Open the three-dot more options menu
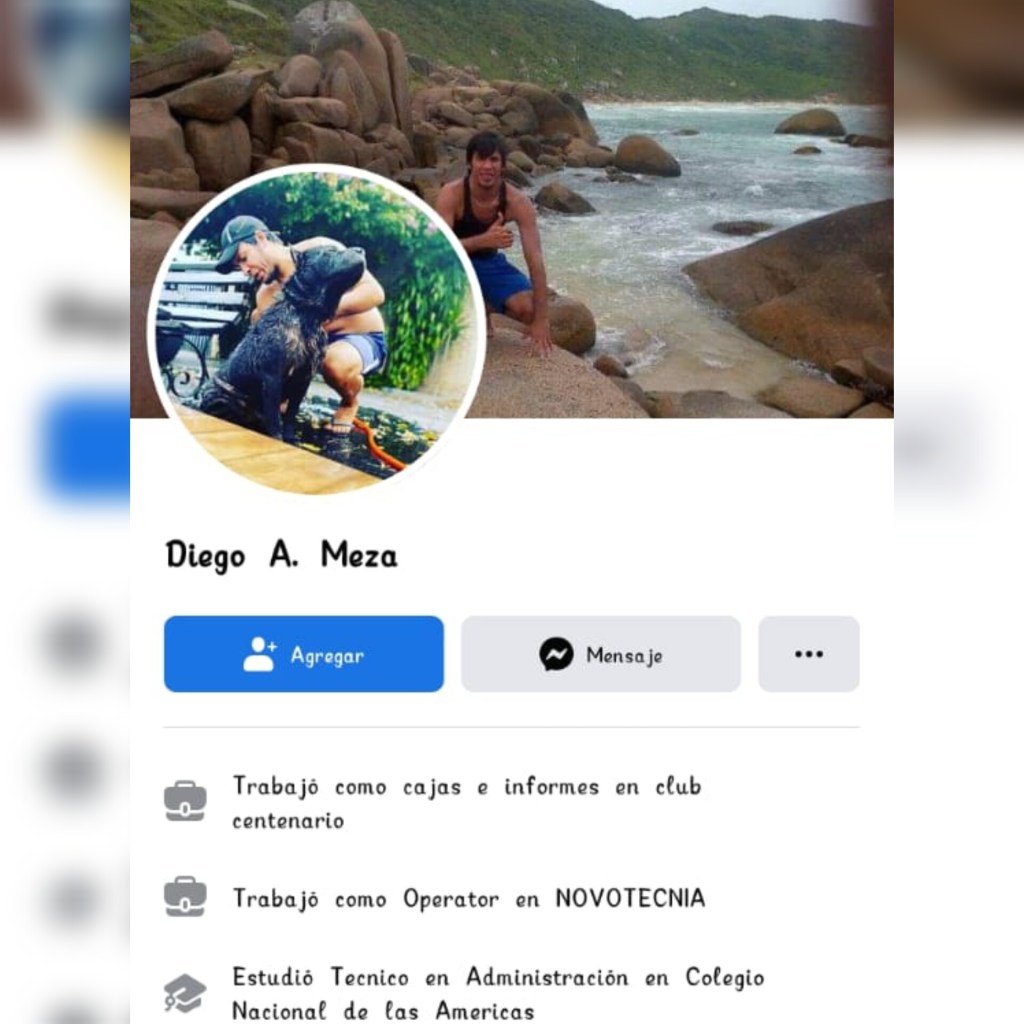Screen dimensions: 1024x1024 click(808, 654)
